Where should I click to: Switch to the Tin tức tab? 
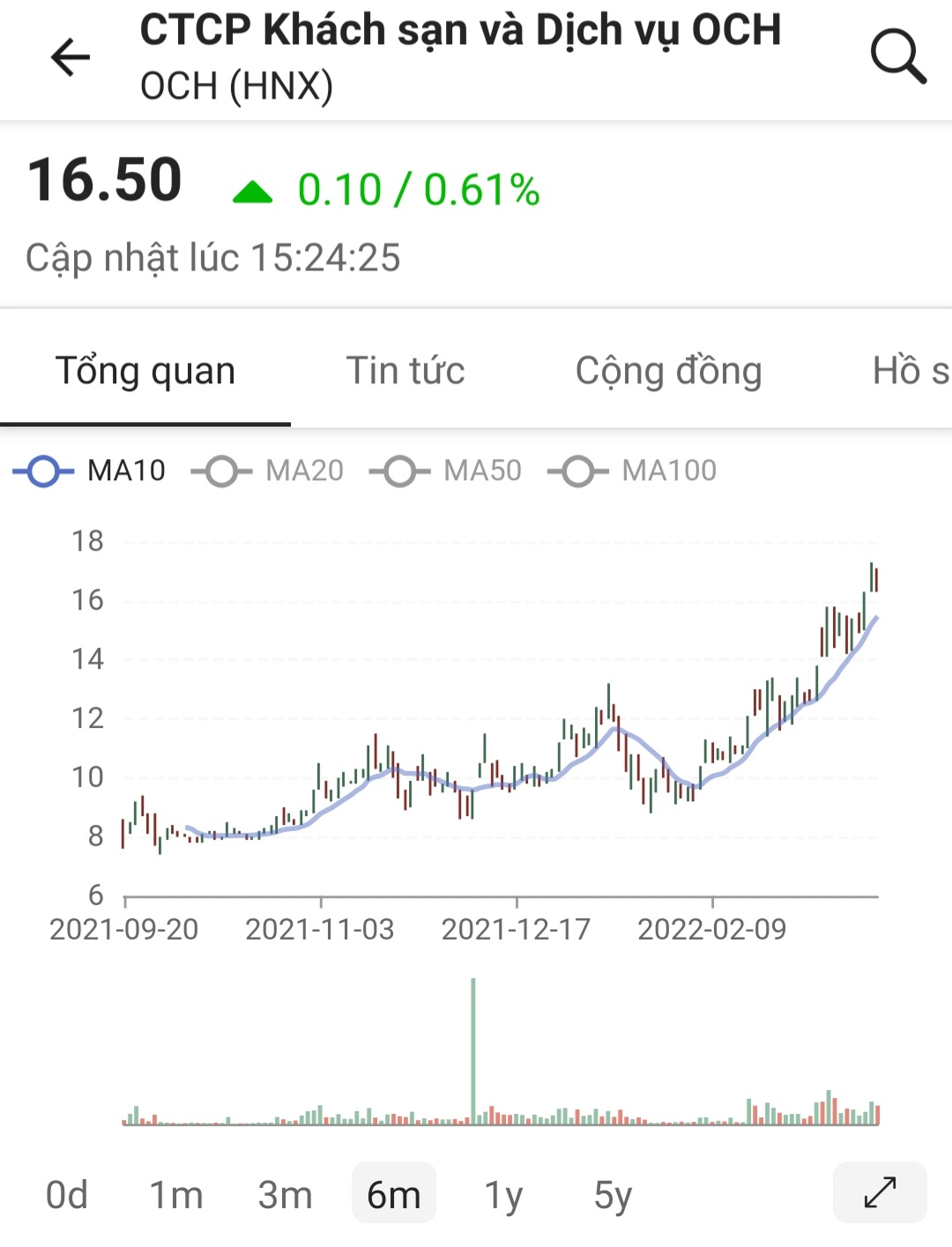[x=405, y=371]
